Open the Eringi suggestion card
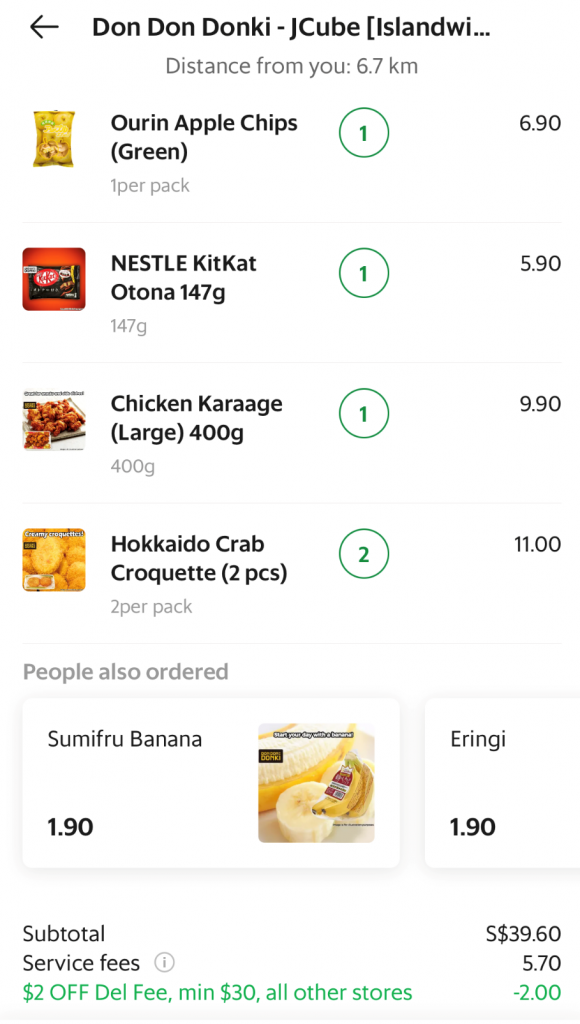Image resolution: width=580 pixels, height=1024 pixels. pos(502,782)
